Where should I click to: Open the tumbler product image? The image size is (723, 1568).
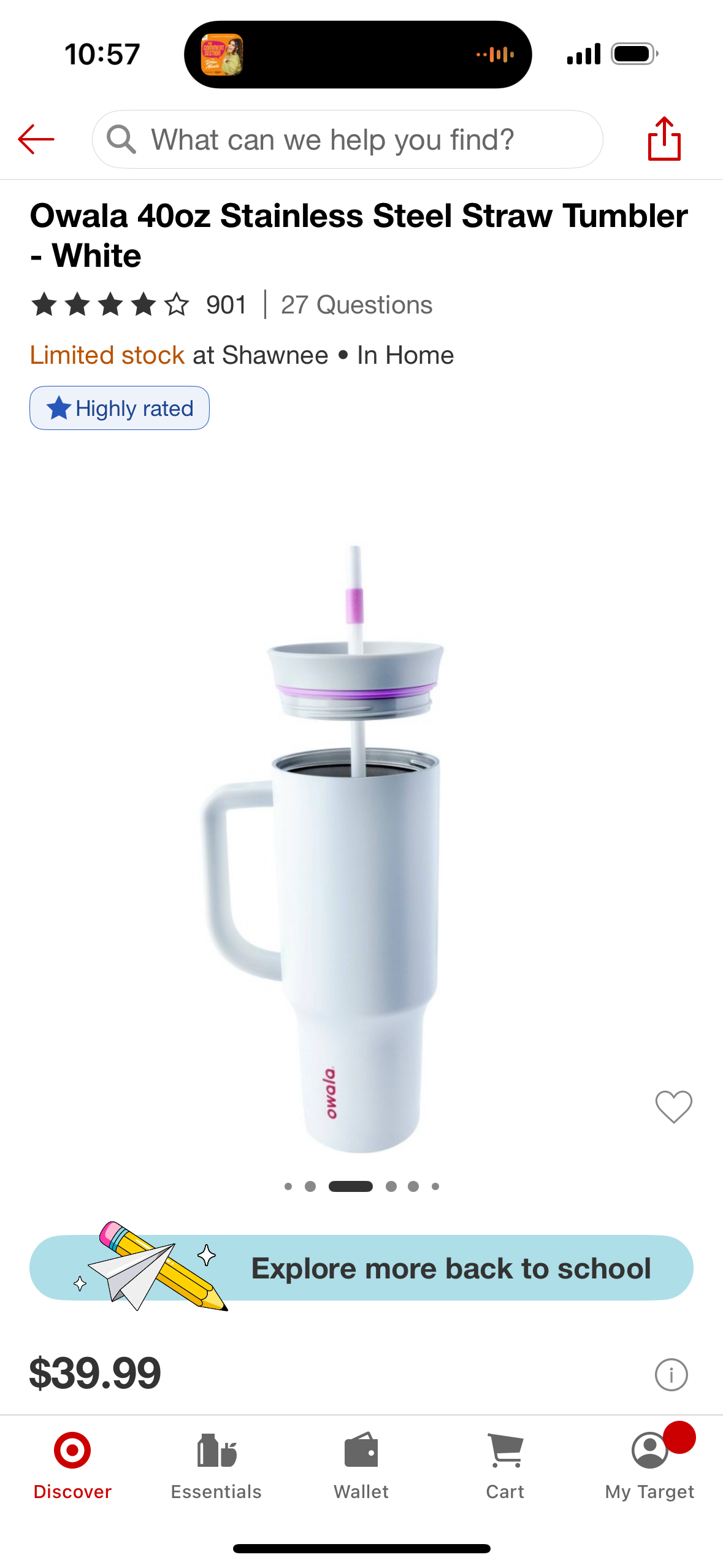tap(343, 847)
